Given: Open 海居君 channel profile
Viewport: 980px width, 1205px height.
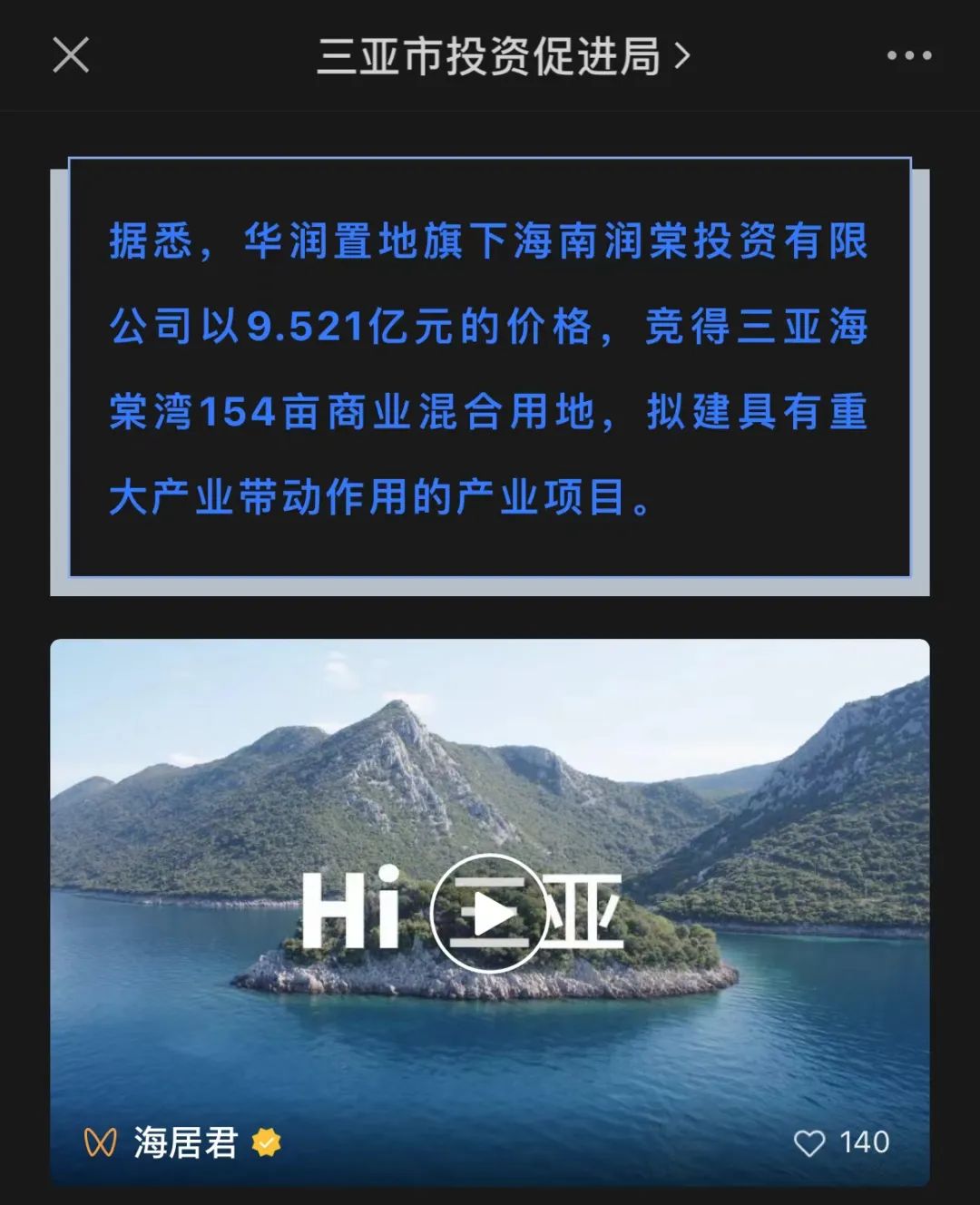Looking at the screenshot, I should [x=185, y=1142].
